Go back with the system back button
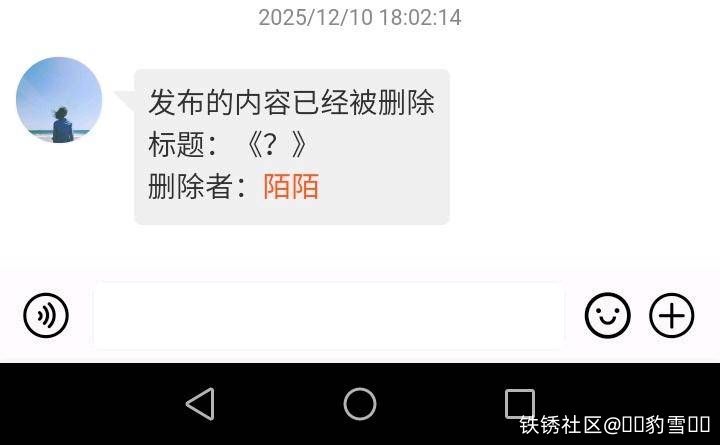The image size is (720, 445). click(x=200, y=404)
